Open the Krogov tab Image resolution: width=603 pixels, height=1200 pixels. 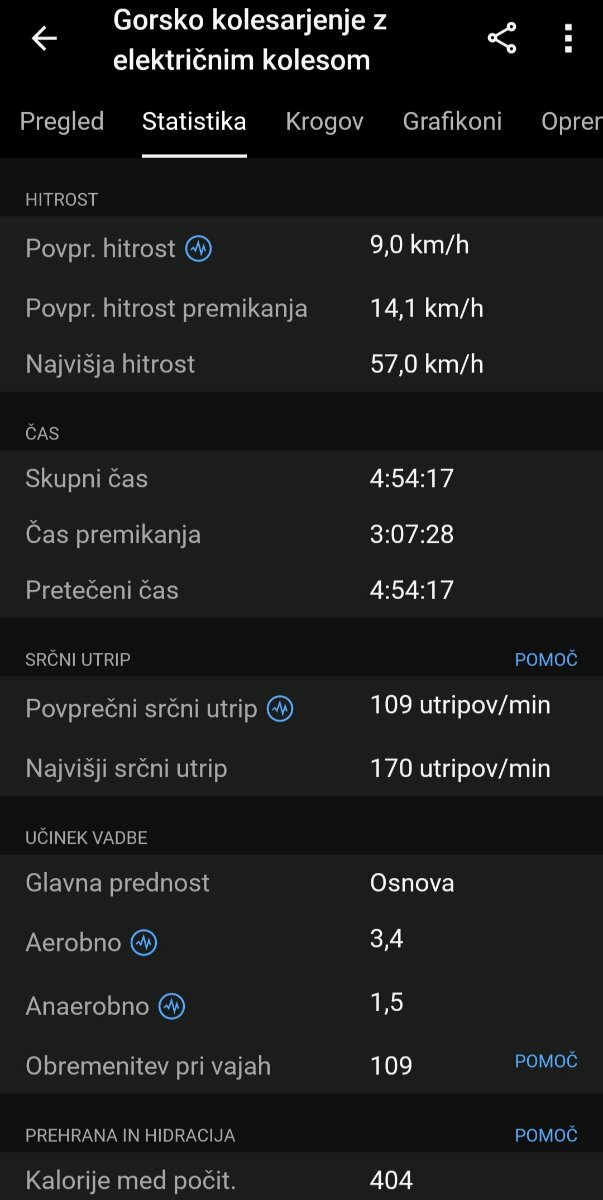[324, 122]
